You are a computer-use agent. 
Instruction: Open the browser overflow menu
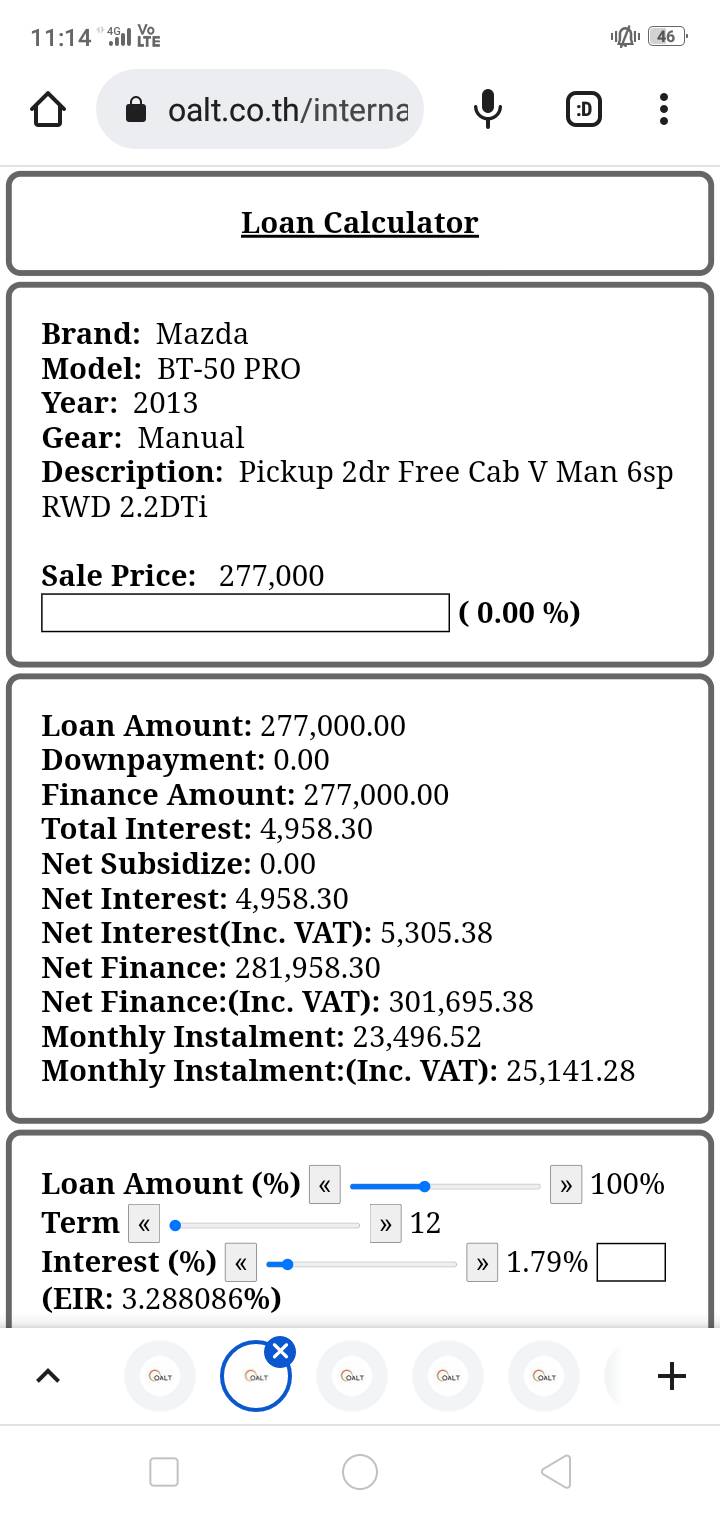664,109
